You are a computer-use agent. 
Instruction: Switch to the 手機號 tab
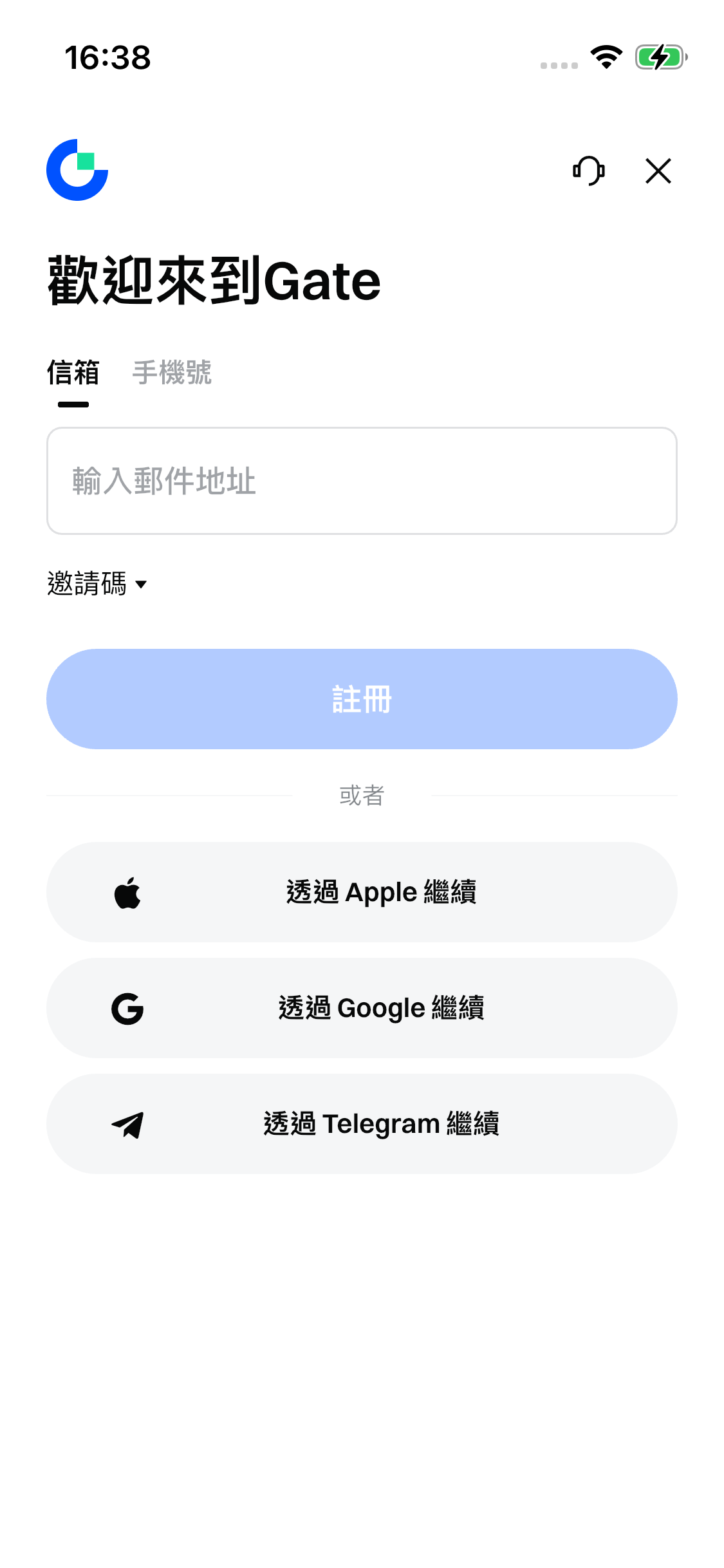click(x=172, y=373)
